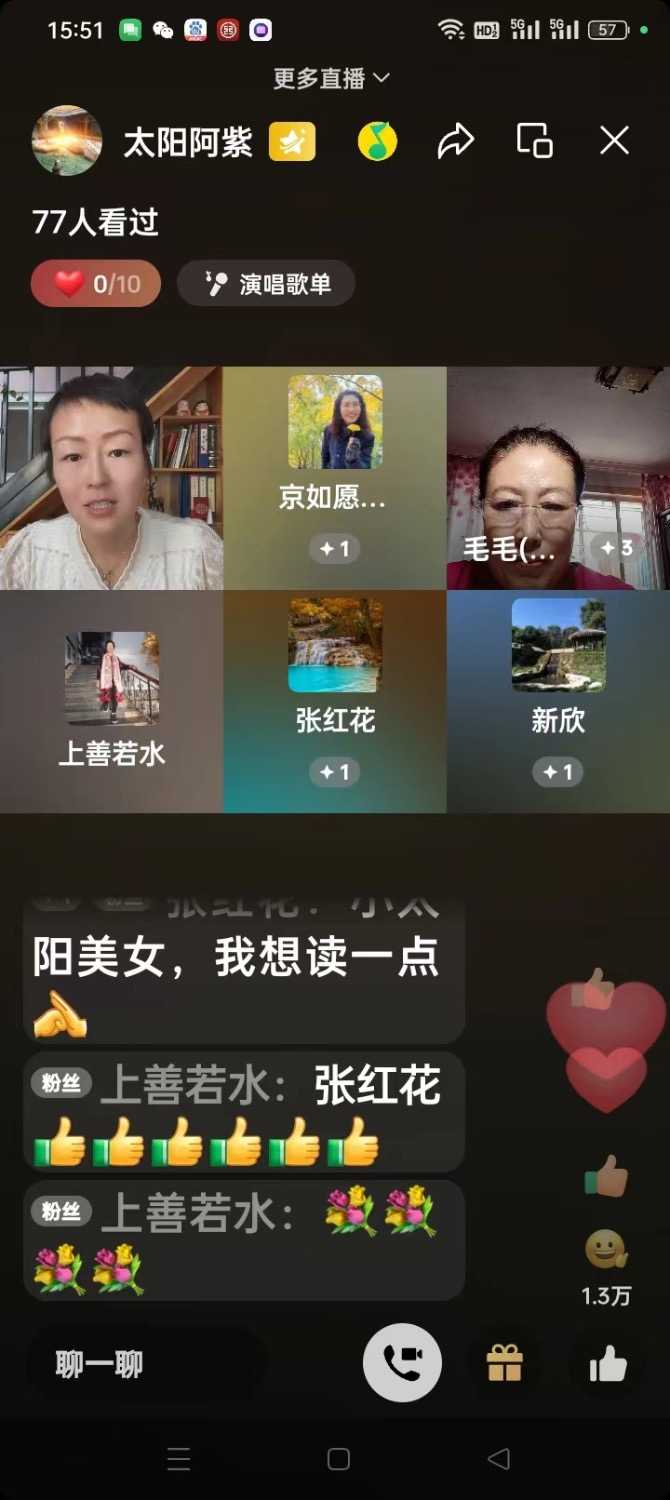Open the 演唱歌单 song list
Screen dimensions: 670x1500
pos(266,285)
